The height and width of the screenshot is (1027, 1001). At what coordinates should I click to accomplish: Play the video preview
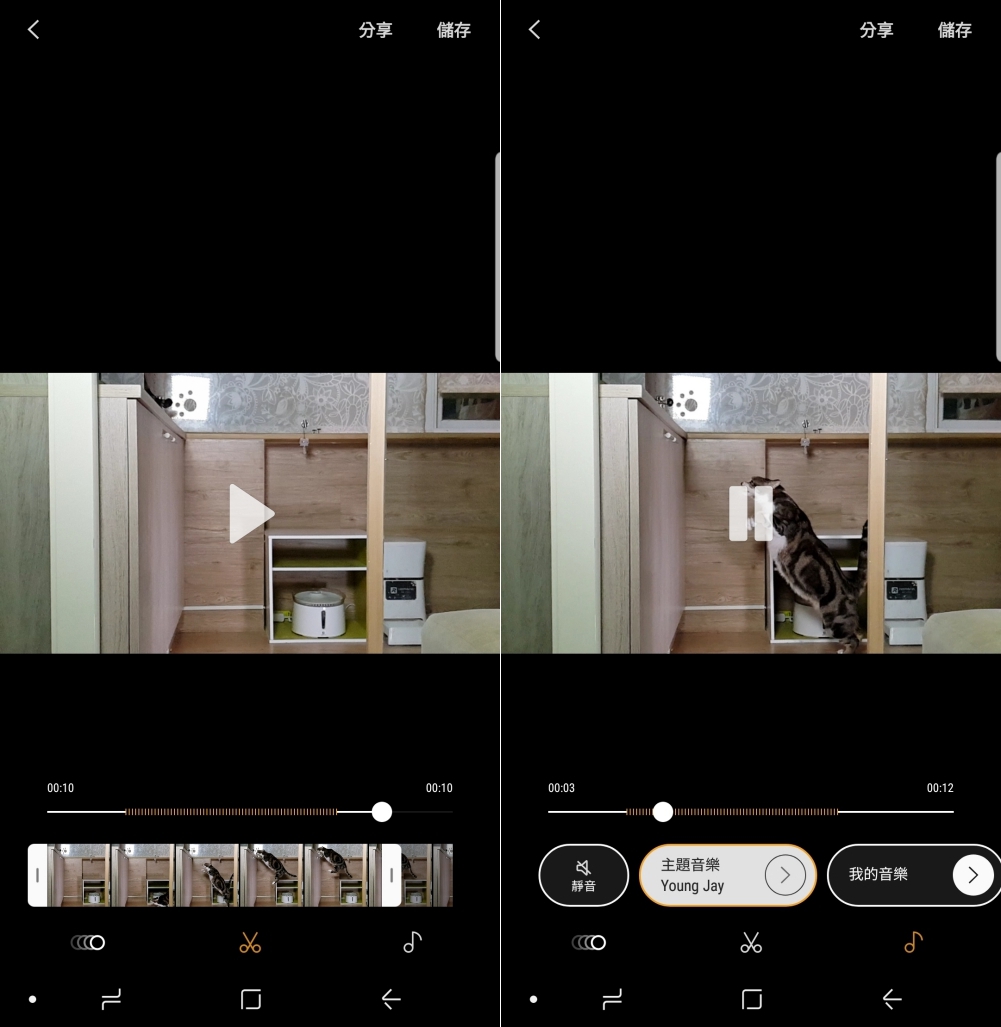[250, 513]
